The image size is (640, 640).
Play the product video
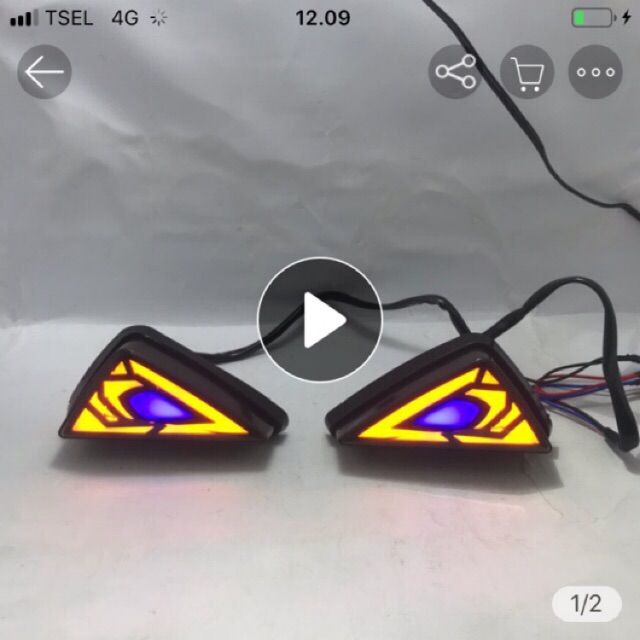pyautogui.click(x=320, y=320)
